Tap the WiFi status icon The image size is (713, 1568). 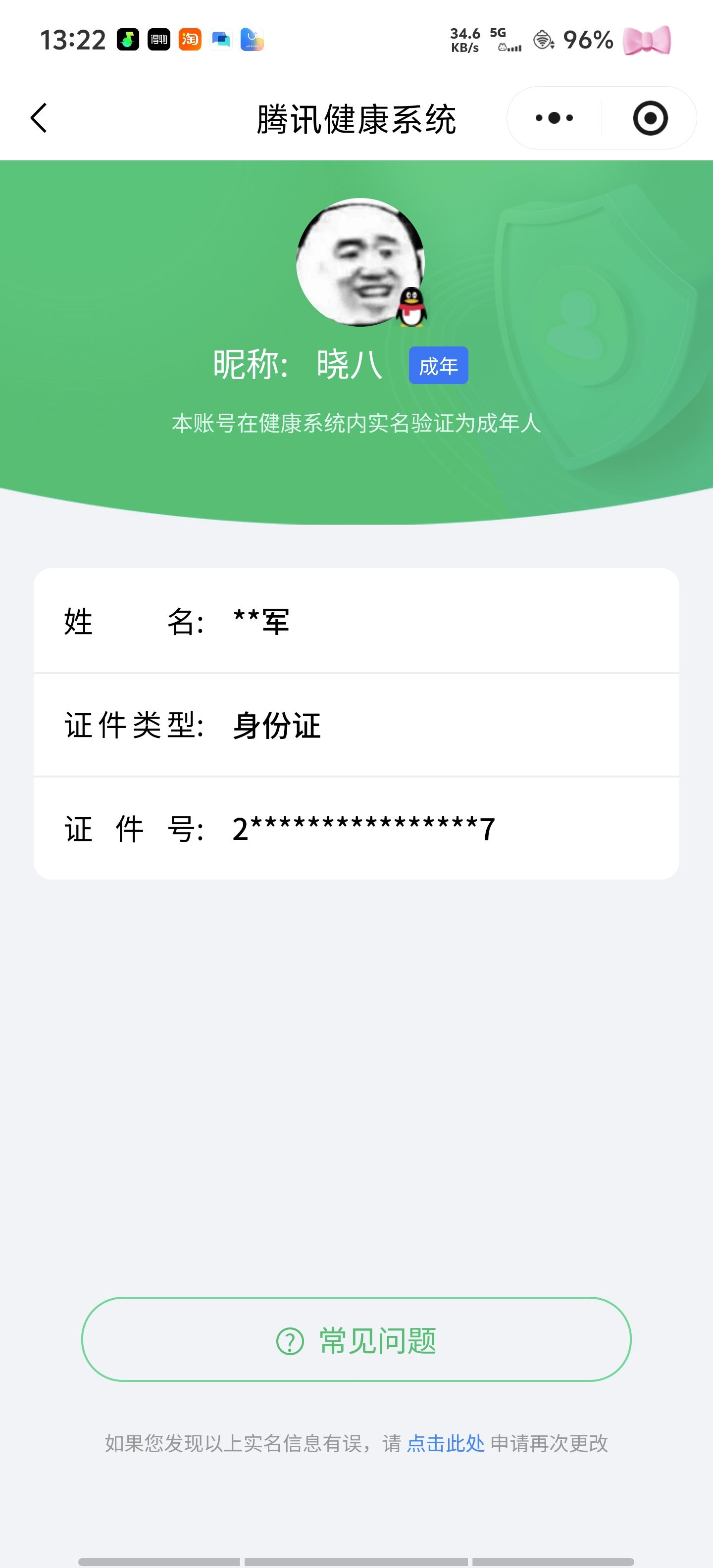pyautogui.click(x=544, y=40)
